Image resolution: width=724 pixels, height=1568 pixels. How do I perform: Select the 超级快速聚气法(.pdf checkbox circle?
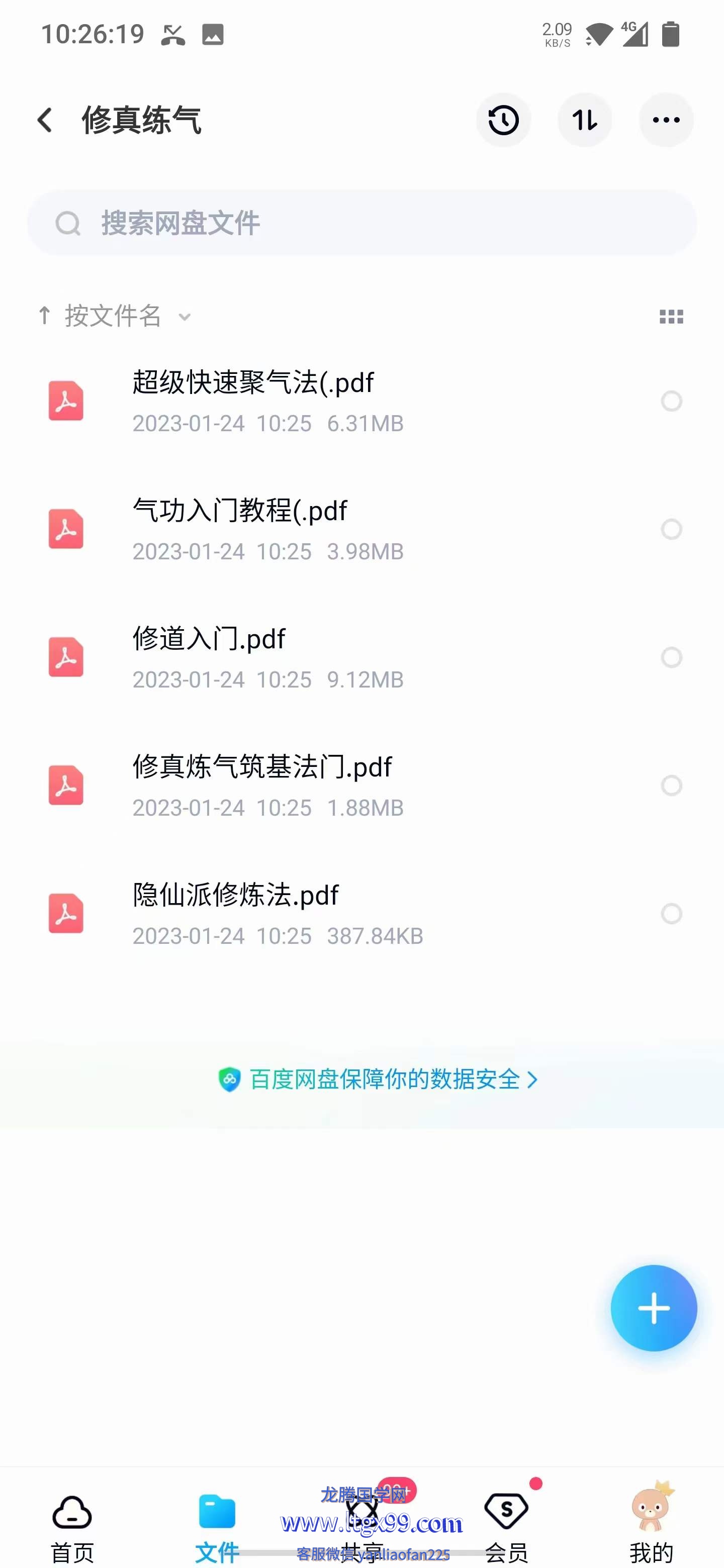(671, 401)
